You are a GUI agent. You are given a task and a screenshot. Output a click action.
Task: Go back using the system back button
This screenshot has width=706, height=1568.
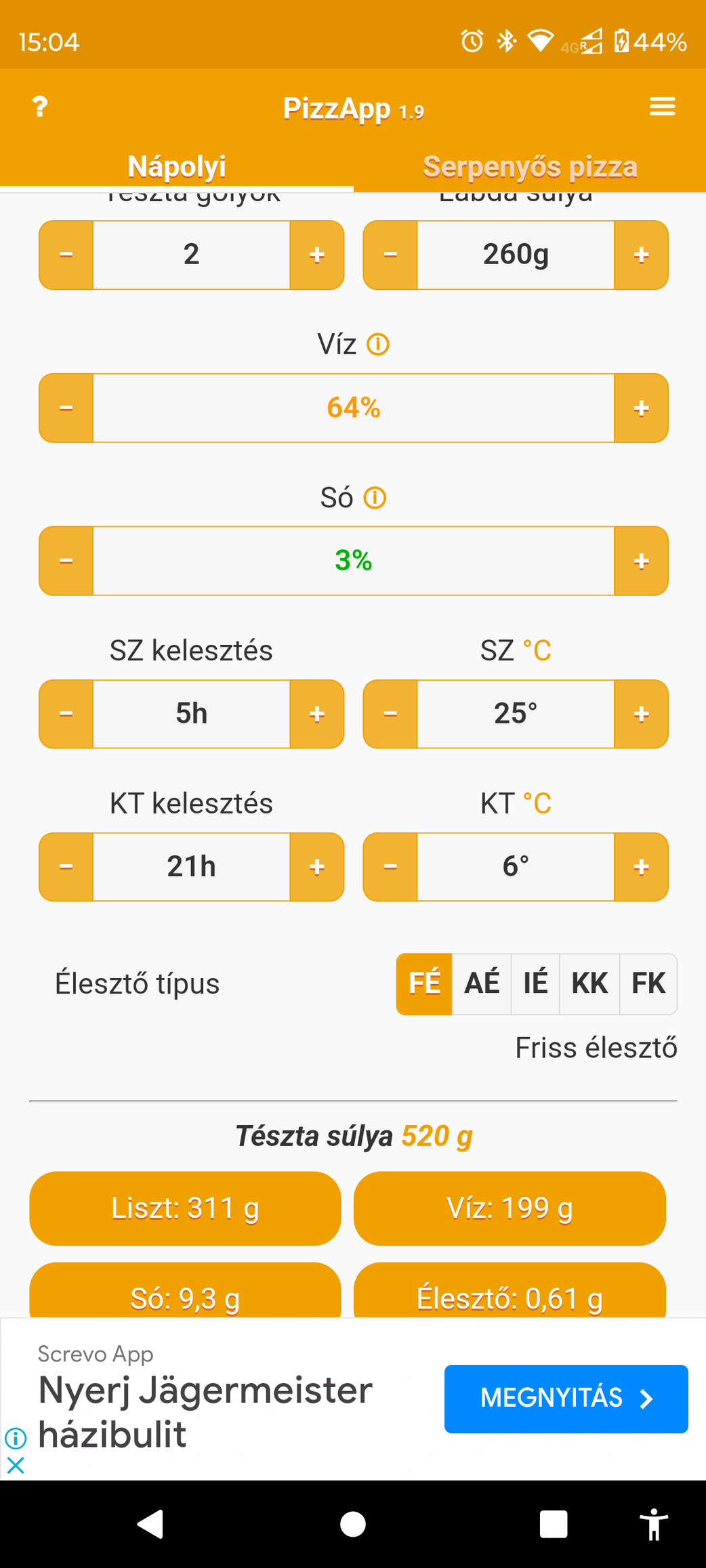[150, 1524]
